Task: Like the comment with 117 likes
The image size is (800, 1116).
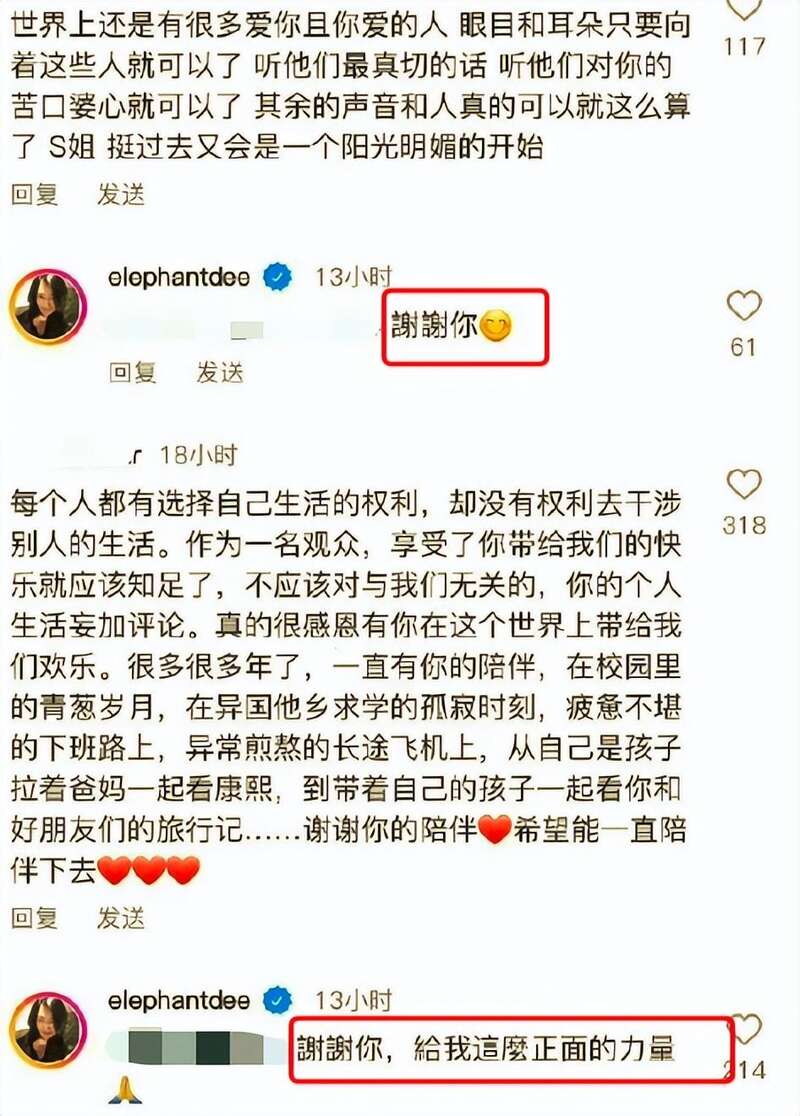Action: [743, 8]
